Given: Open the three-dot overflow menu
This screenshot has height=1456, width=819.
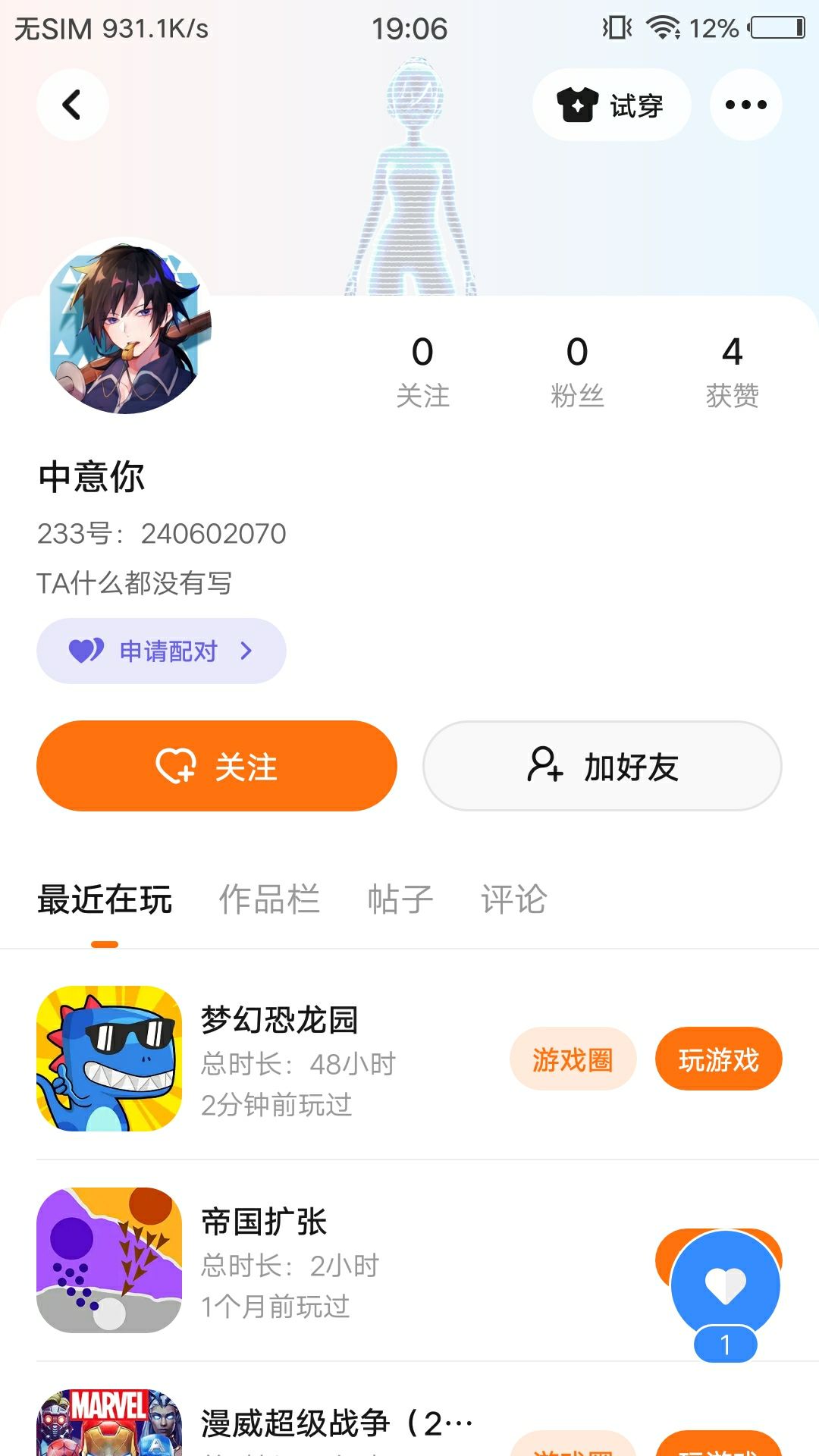Looking at the screenshot, I should point(745,105).
